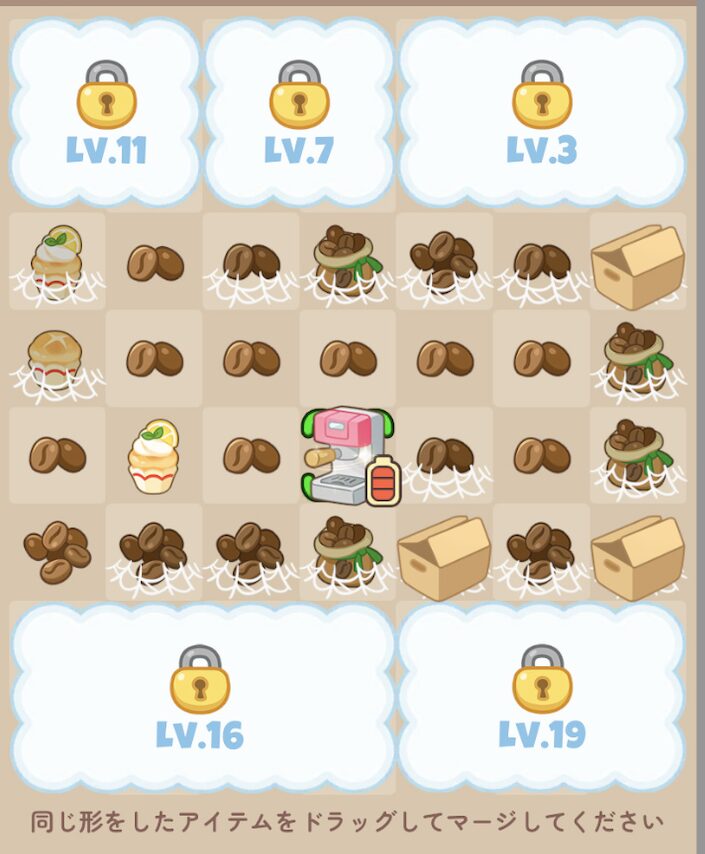The image size is (705, 854).
Task: Tap the pink espresso machine generator
Action: [345, 455]
